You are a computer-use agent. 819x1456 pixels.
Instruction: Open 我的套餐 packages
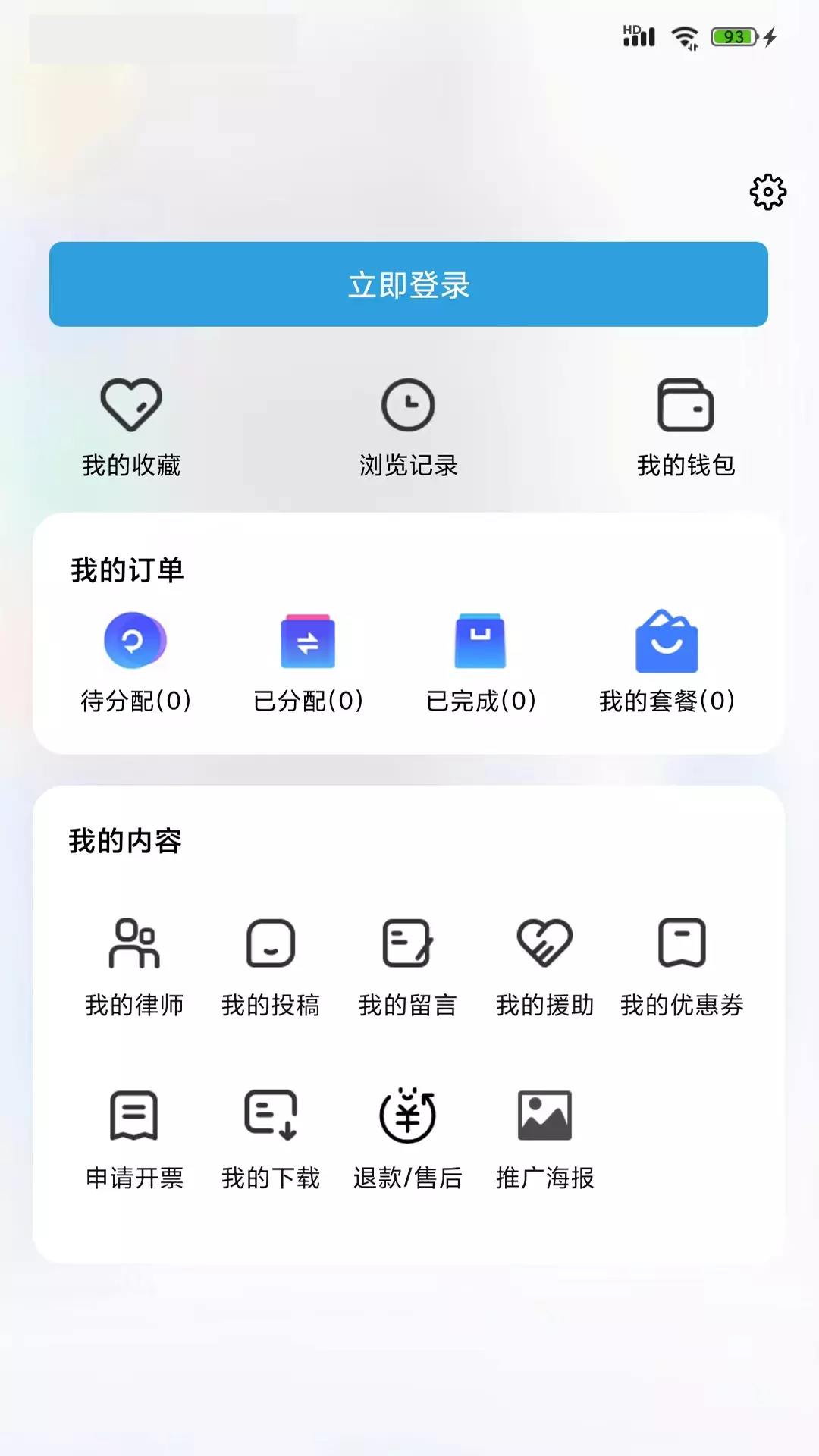point(667,663)
